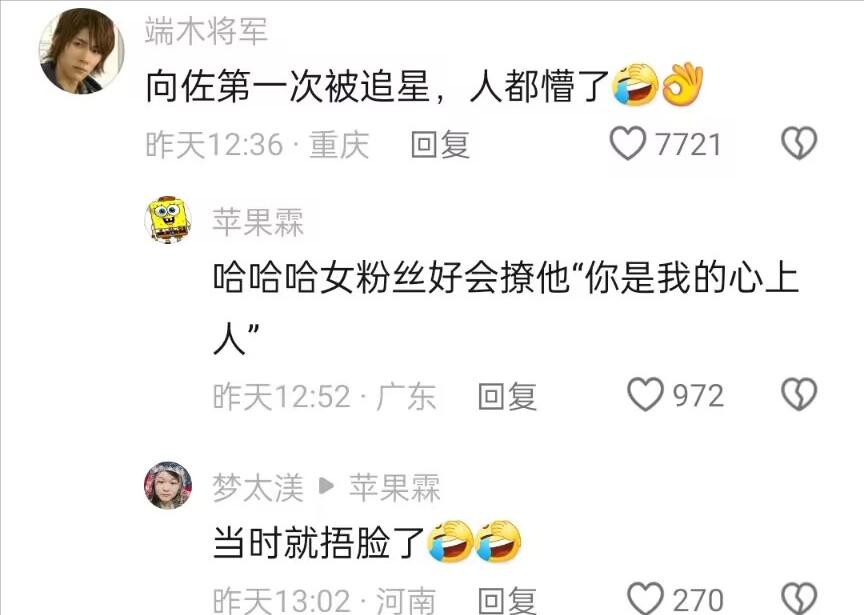Open 梦太渼's avatar profile
The height and width of the screenshot is (615, 864).
coord(168,485)
